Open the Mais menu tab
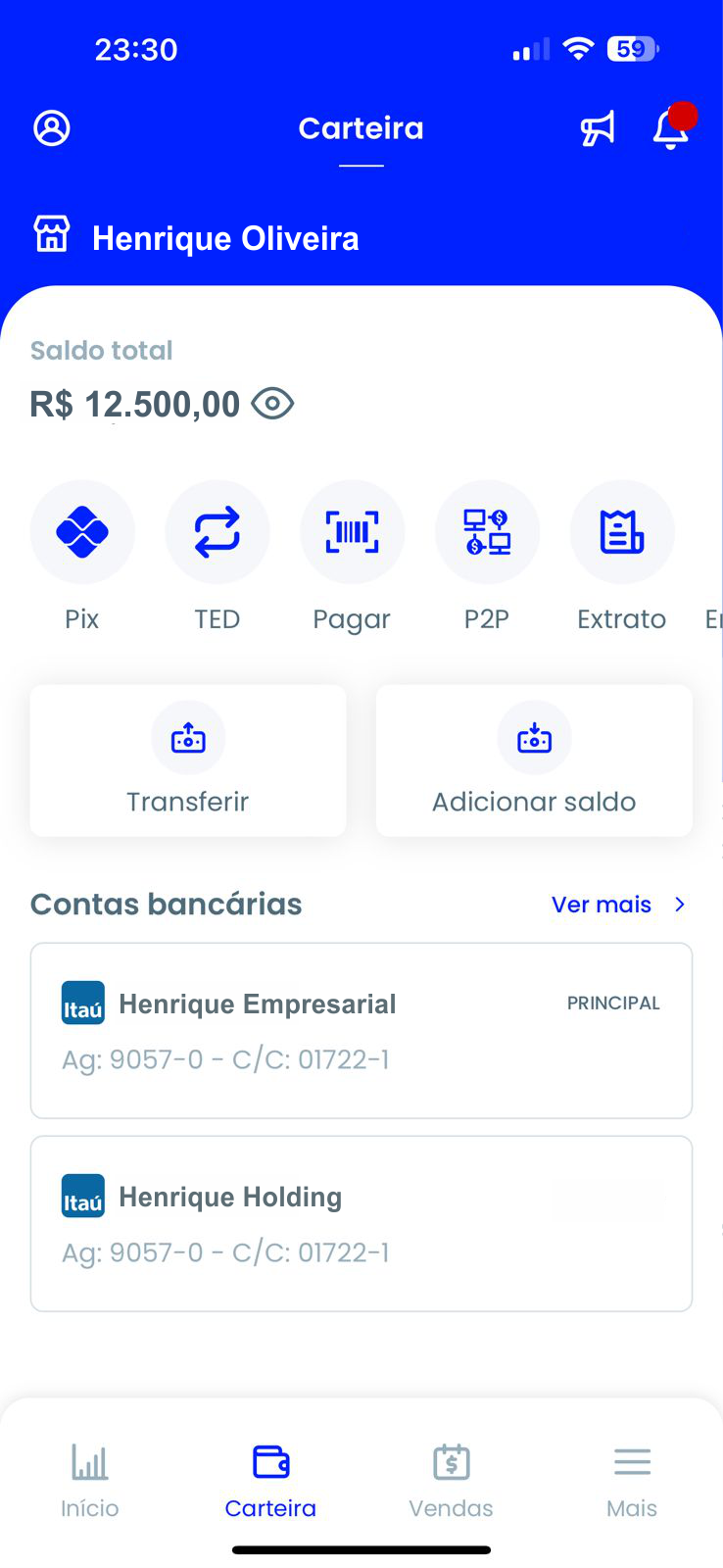723x1568 pixels. pos(632,1481)
